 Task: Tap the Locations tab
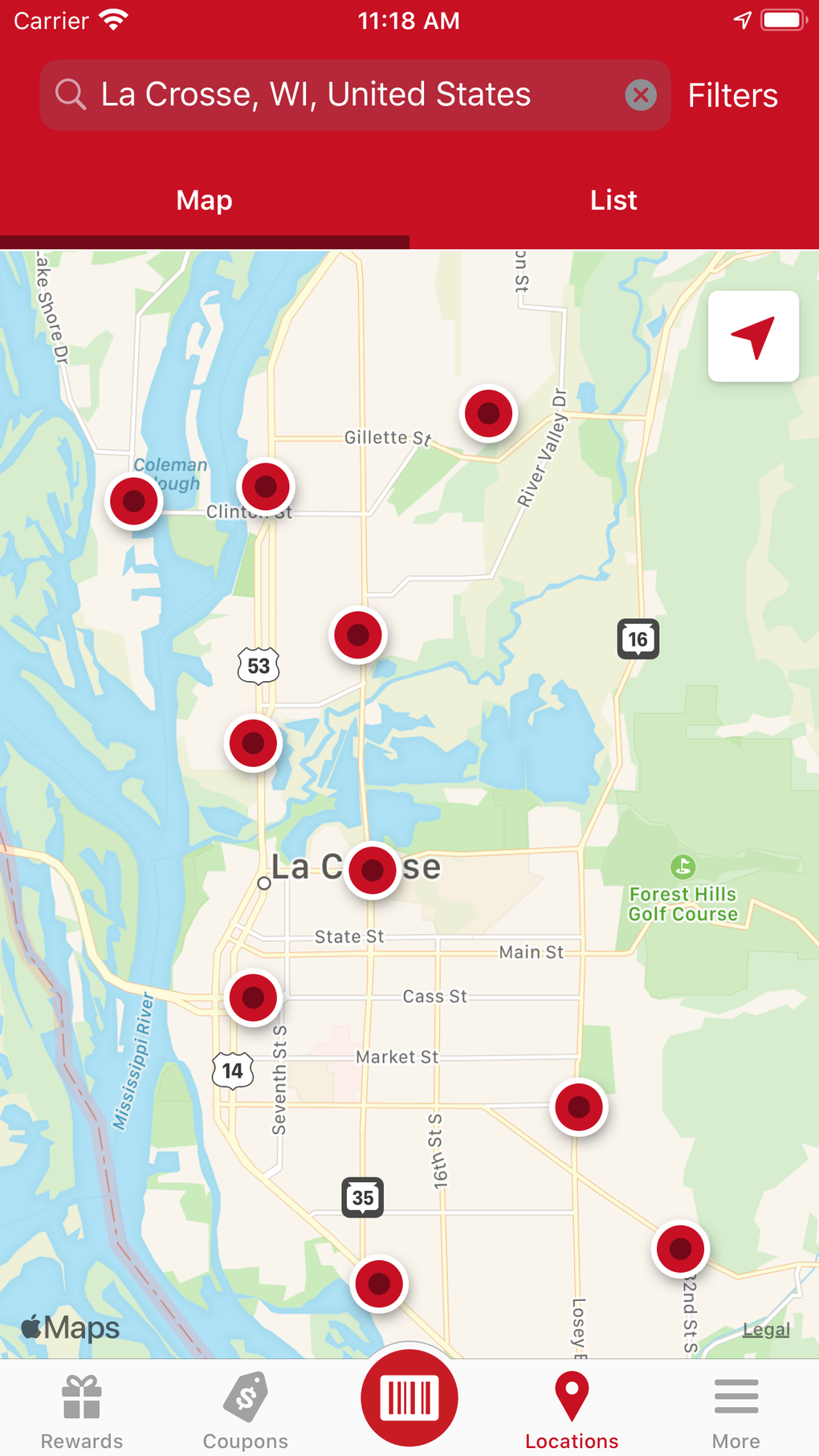tap(572, 1409)
